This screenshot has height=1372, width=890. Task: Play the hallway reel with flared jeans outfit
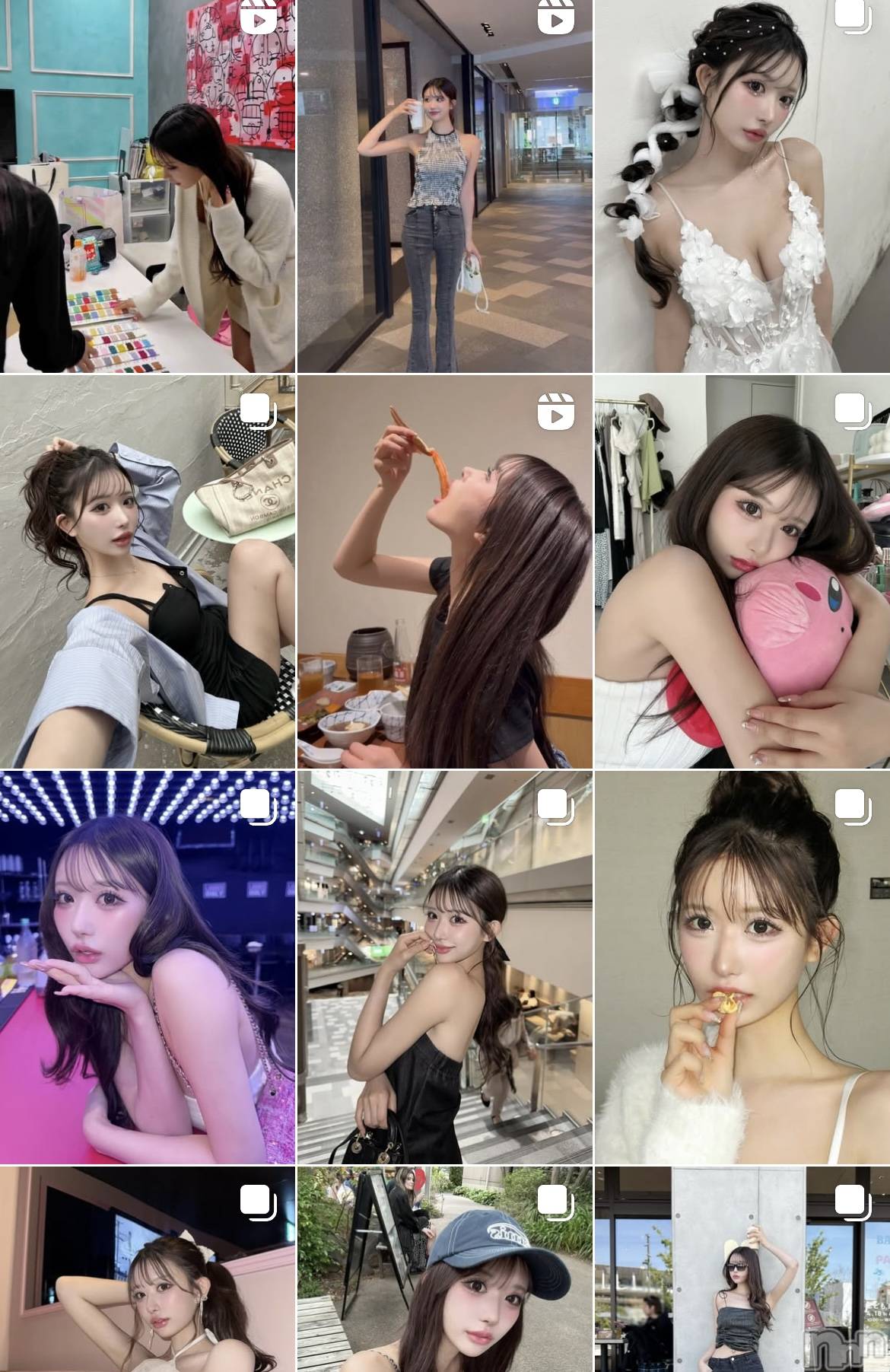pyautogui.click(x=444, y=186)
